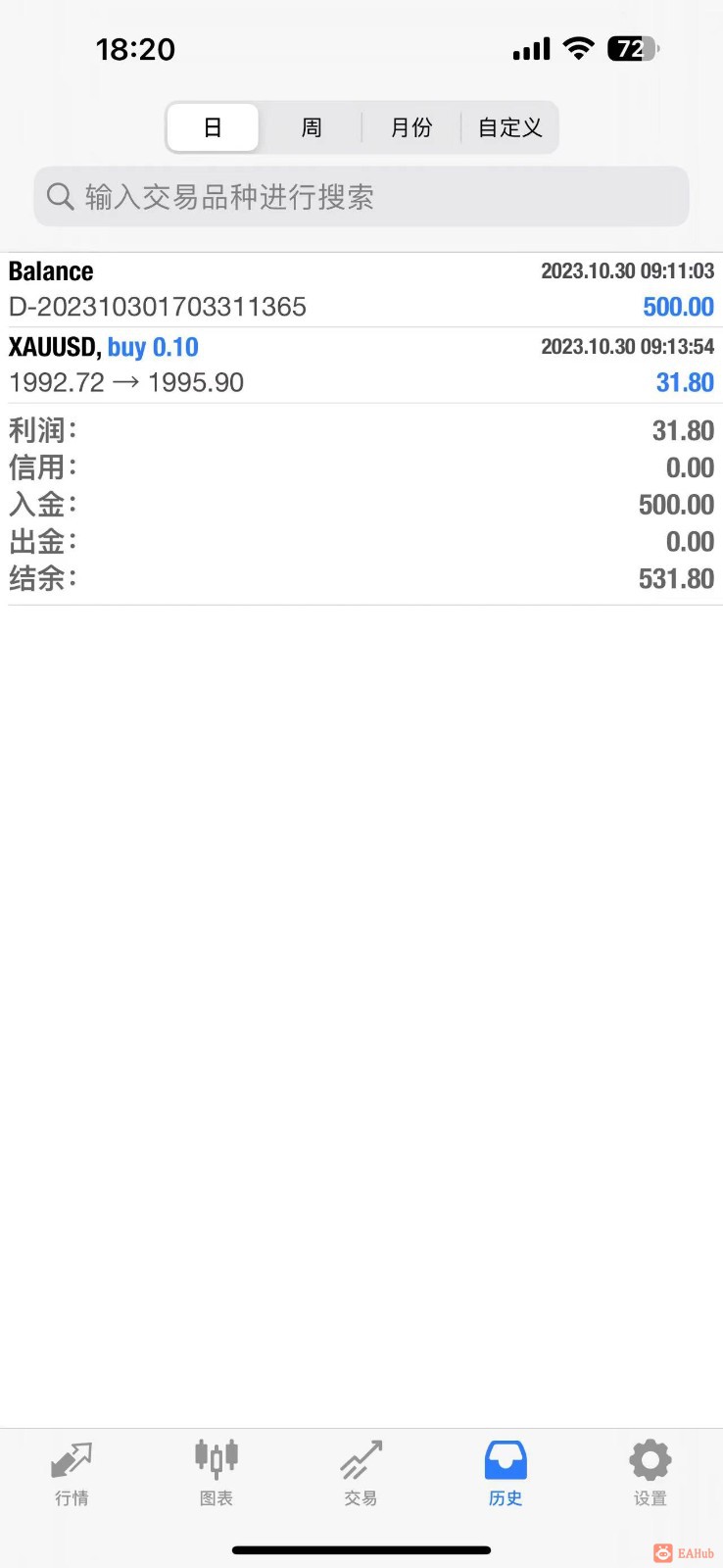Open the 交易 trade icon

tap(361, 1472)
